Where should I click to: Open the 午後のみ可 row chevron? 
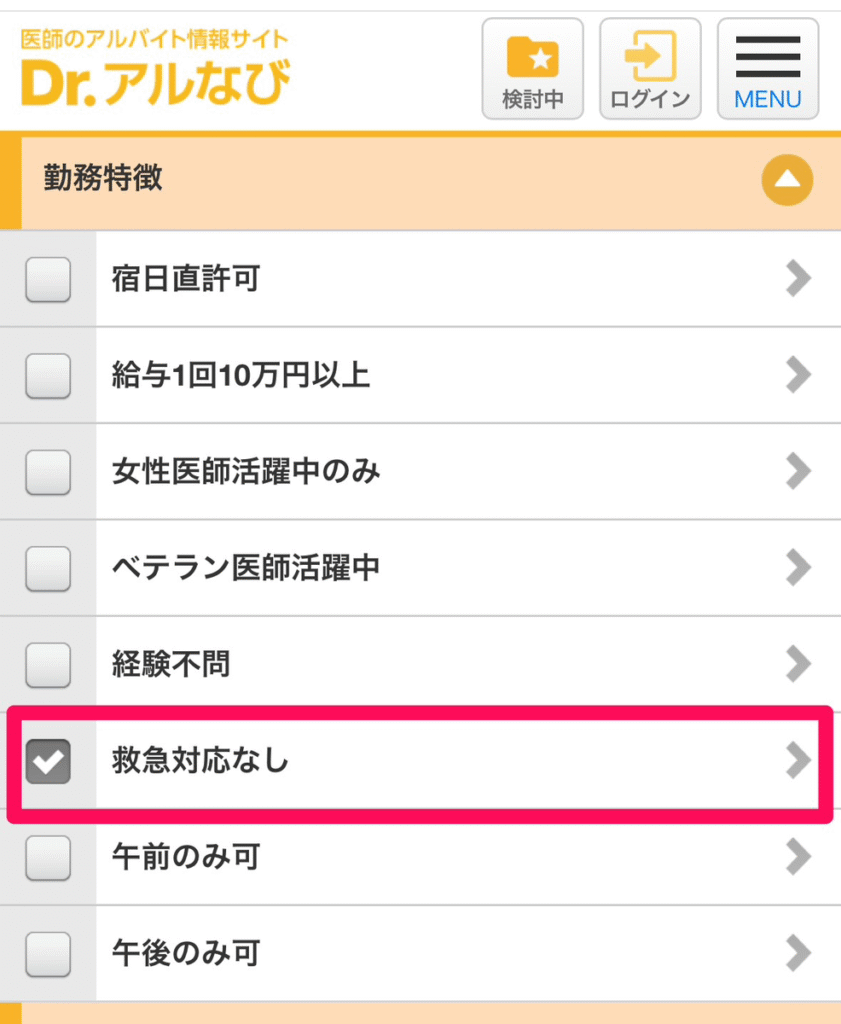click(x=797, y=953)
